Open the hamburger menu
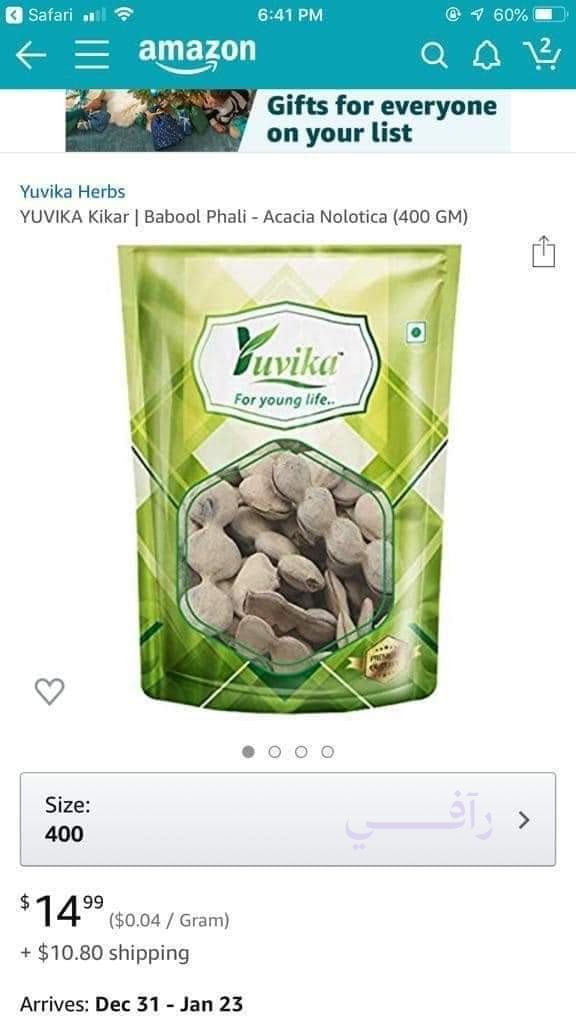 pos(91,56)
